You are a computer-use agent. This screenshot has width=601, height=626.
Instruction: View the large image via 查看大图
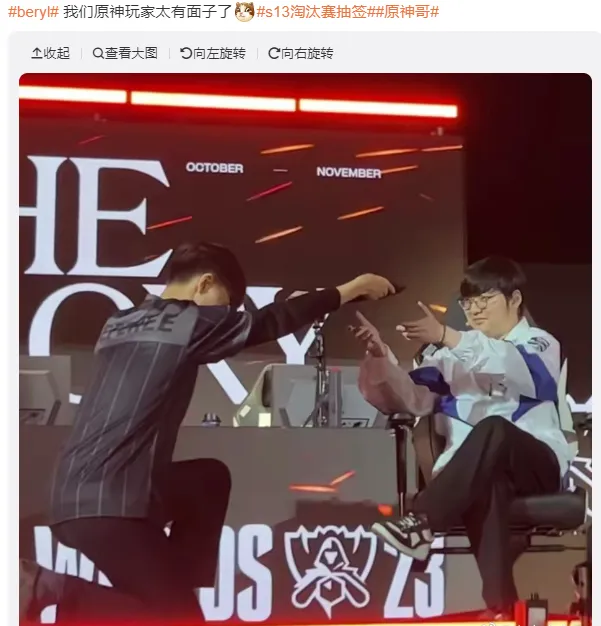tap(125, 53)
